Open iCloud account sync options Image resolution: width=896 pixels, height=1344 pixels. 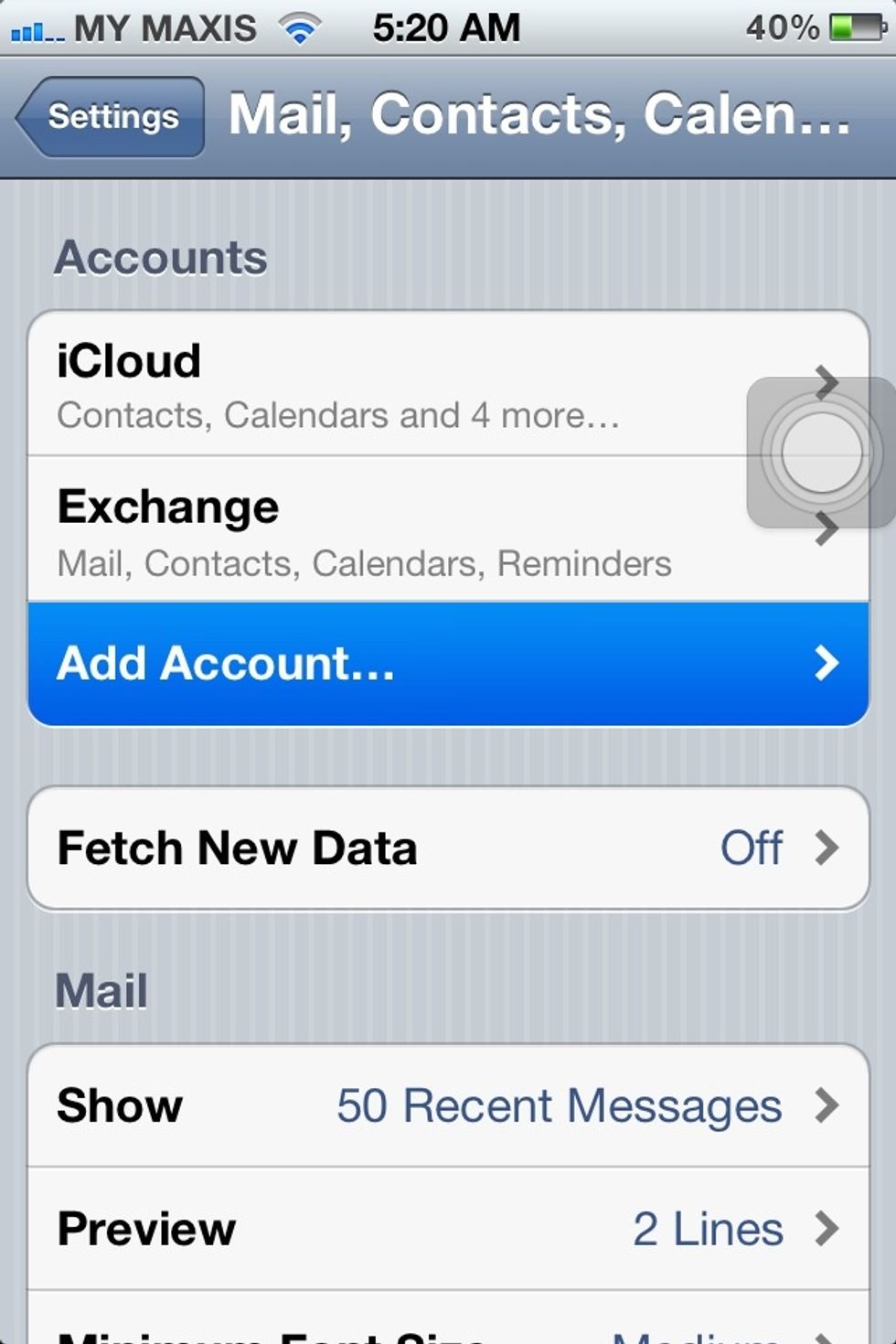pos(366,384)
